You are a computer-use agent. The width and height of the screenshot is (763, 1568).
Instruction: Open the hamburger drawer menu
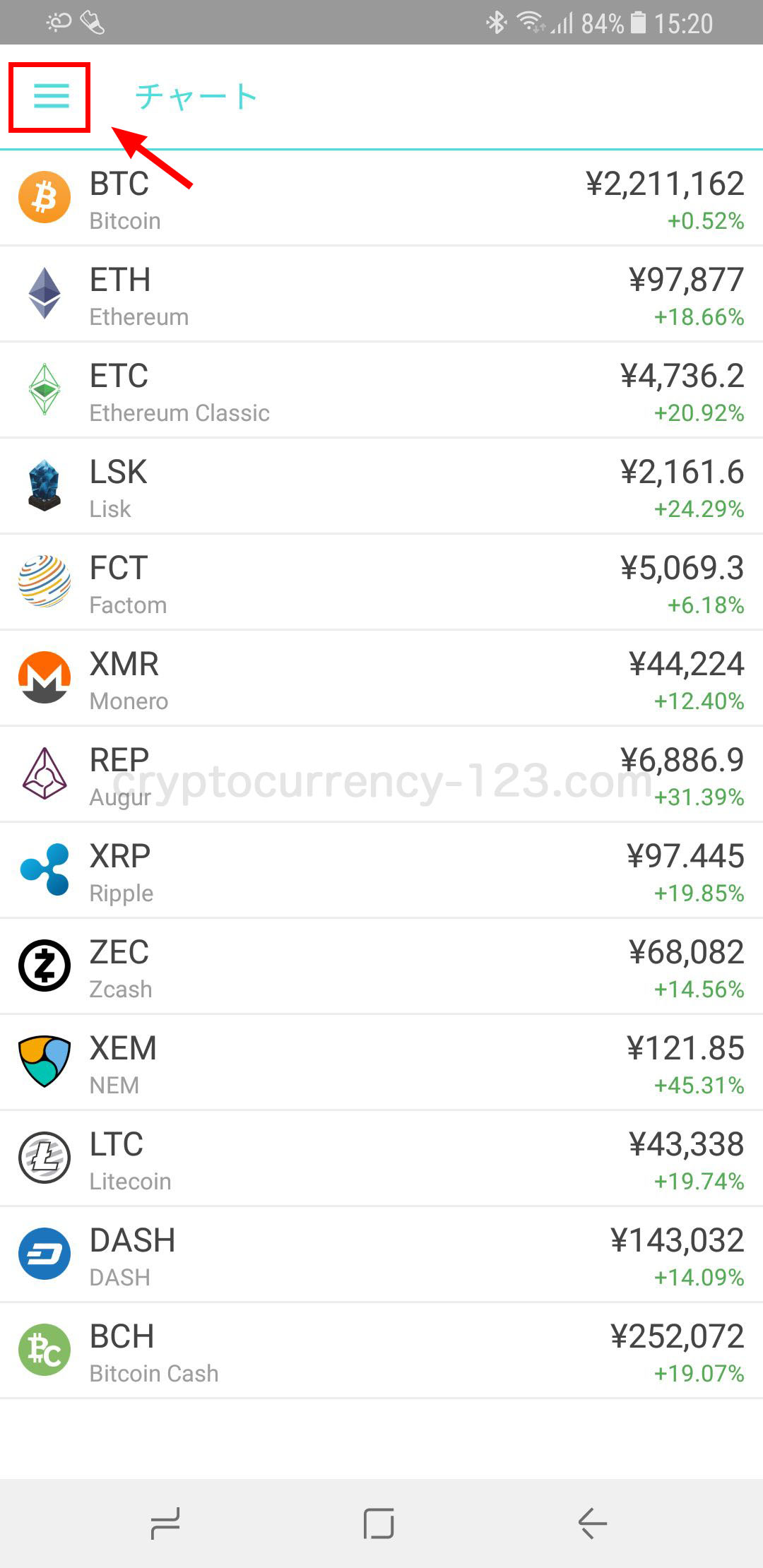tap(51, 96)
